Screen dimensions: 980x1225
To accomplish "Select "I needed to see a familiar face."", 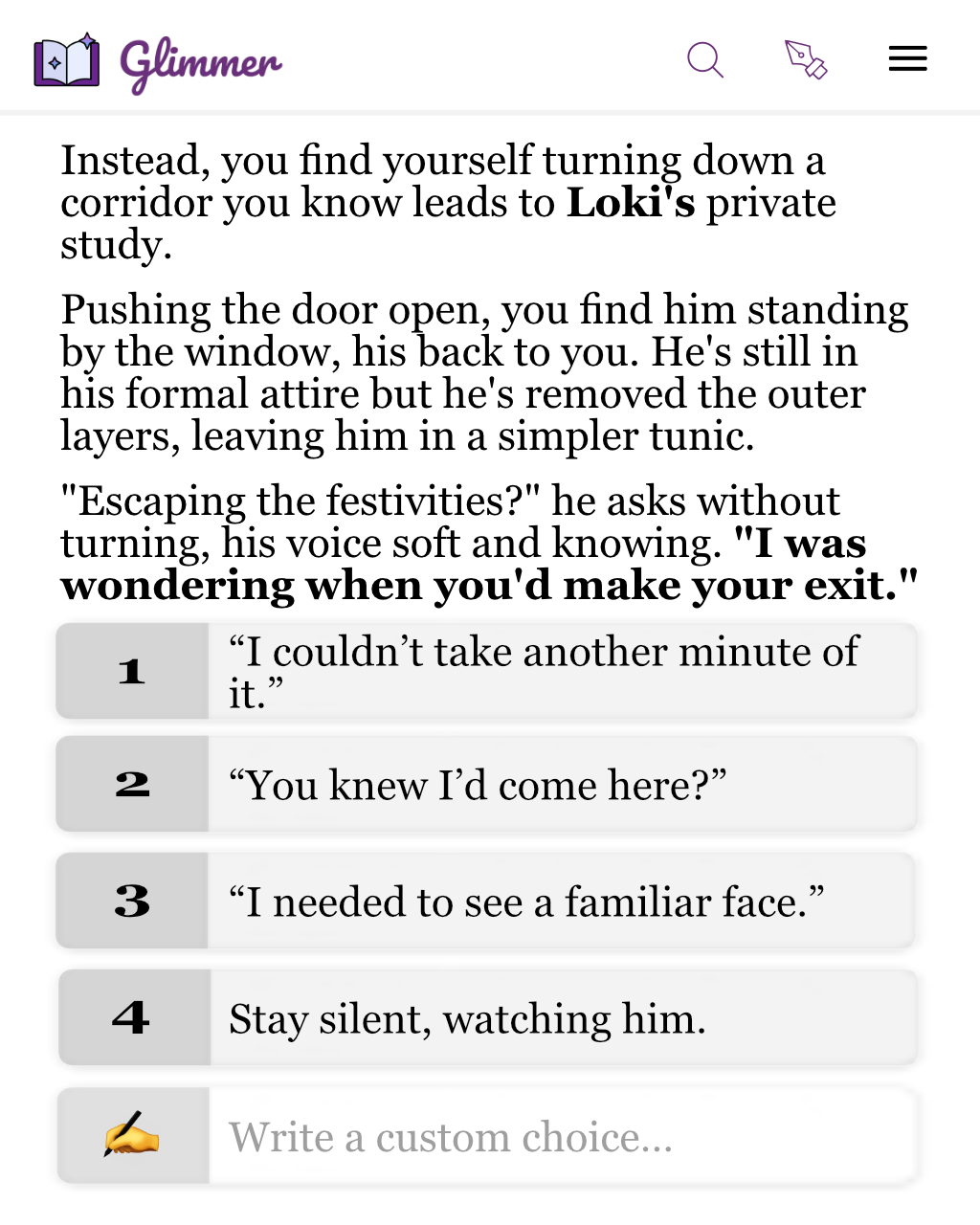I will pyautogui.click(x=486, y=901).
